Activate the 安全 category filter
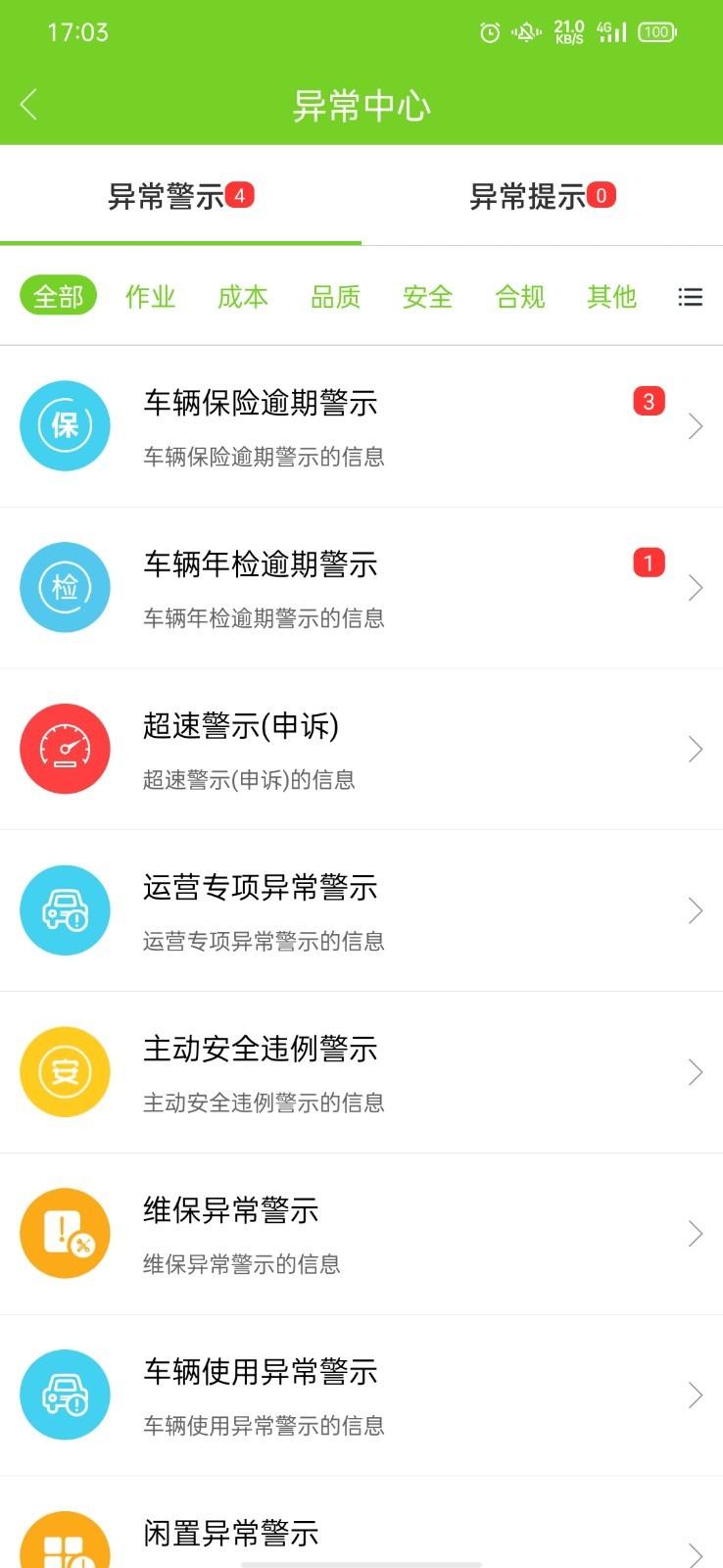Image resolution: width=723 pixels, height=1568 pixels. coord(427,296)
